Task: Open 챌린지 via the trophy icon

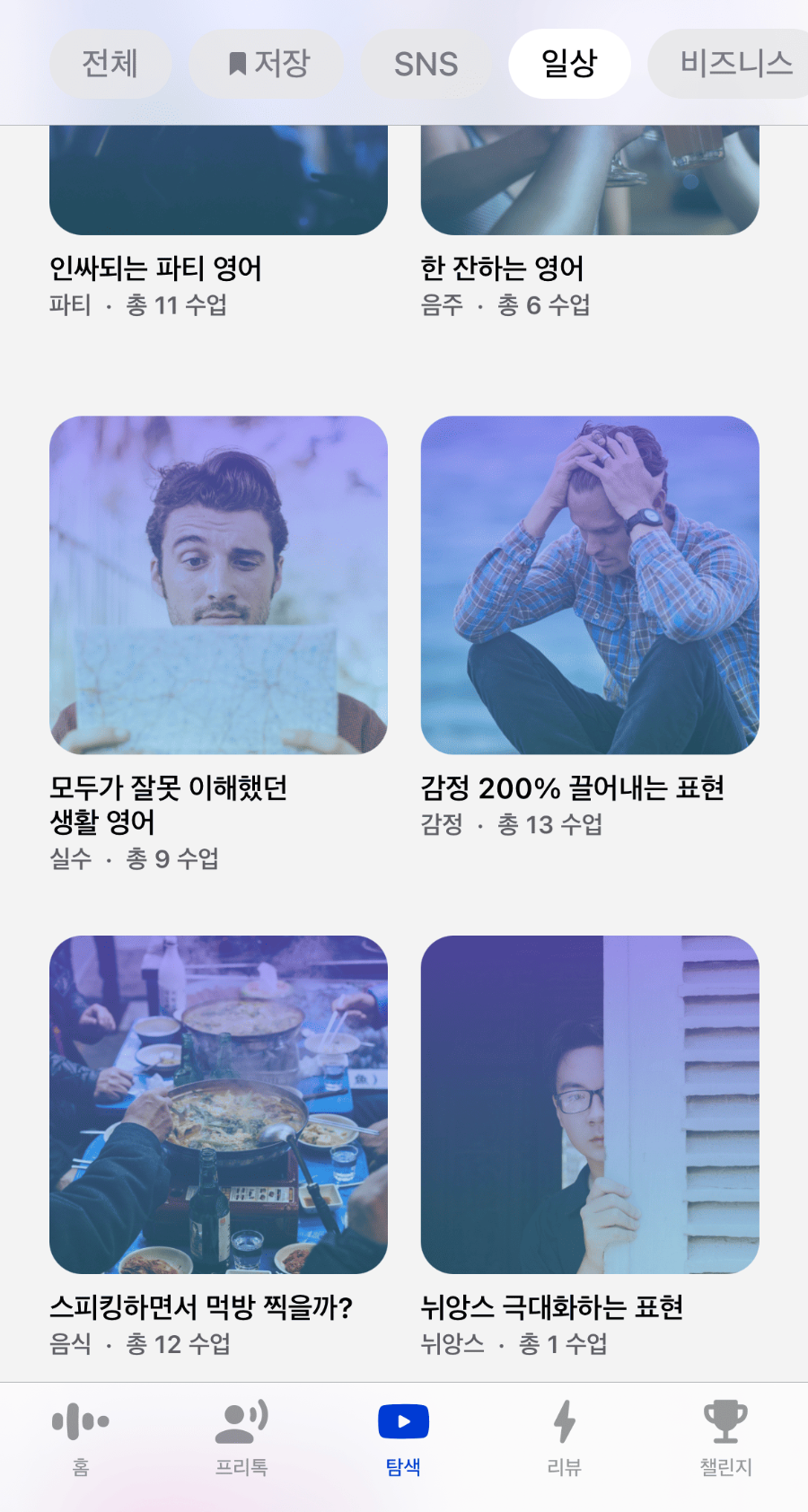Action: tap(724, 1421)
